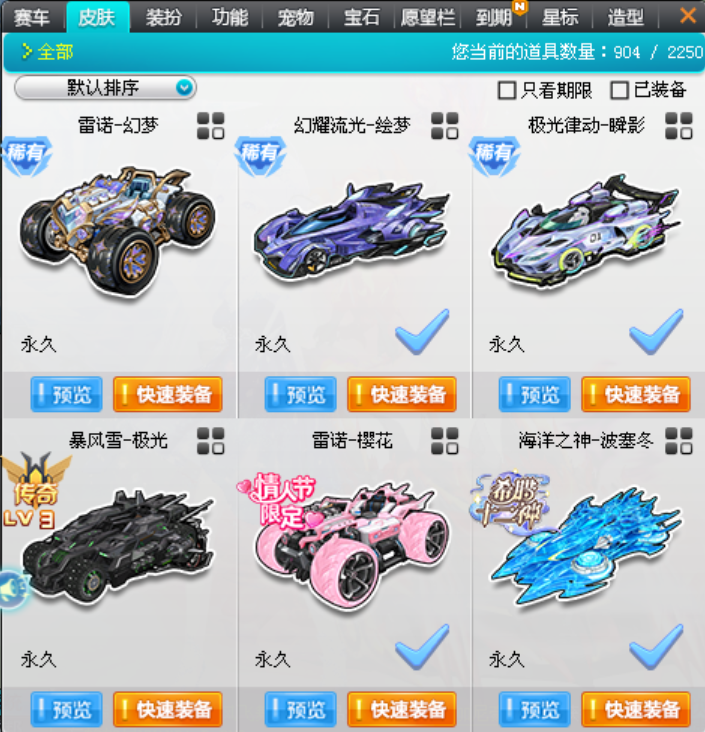Close the inventory panel

(687, 15)
